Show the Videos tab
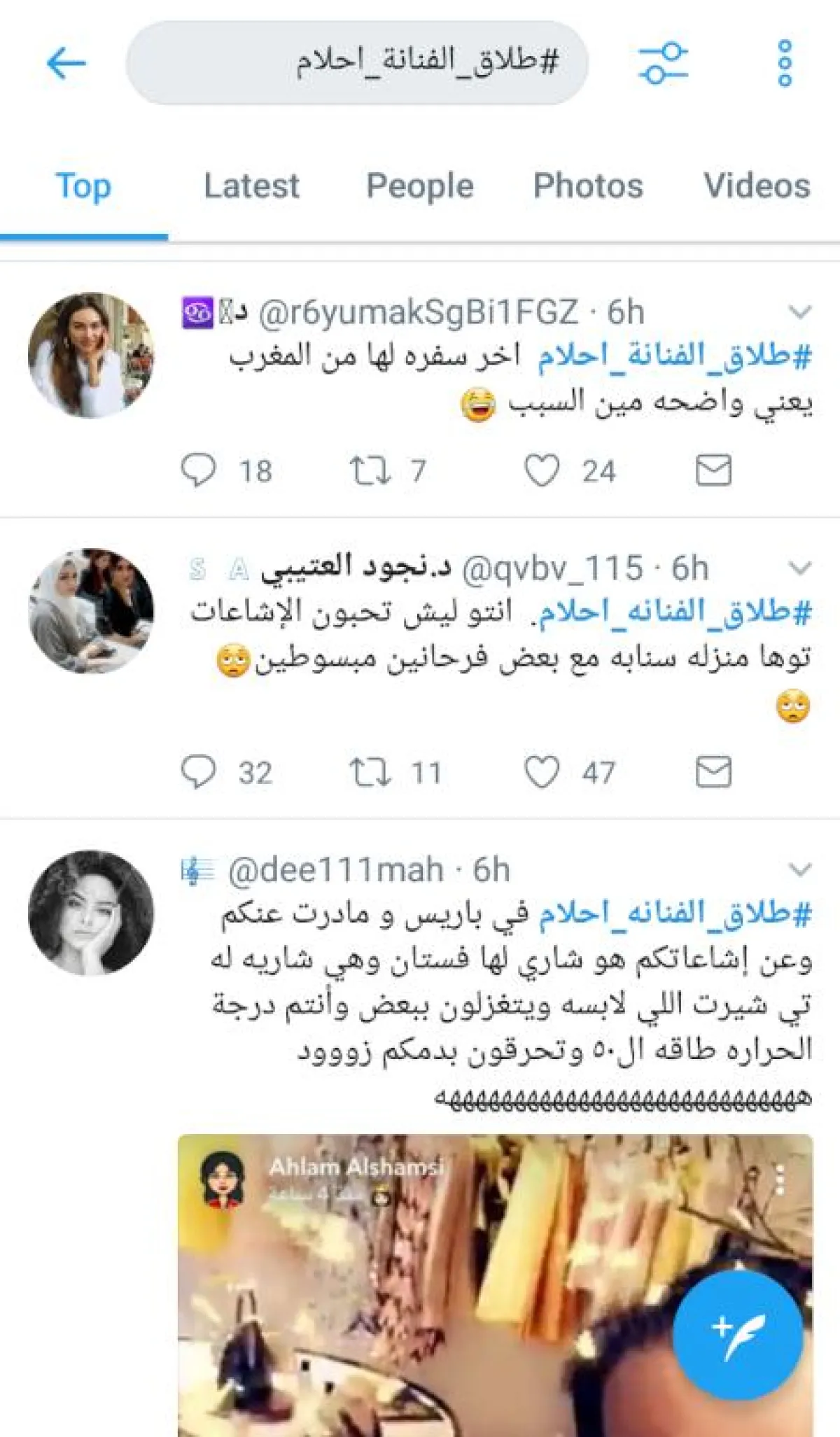 point(757,186)
